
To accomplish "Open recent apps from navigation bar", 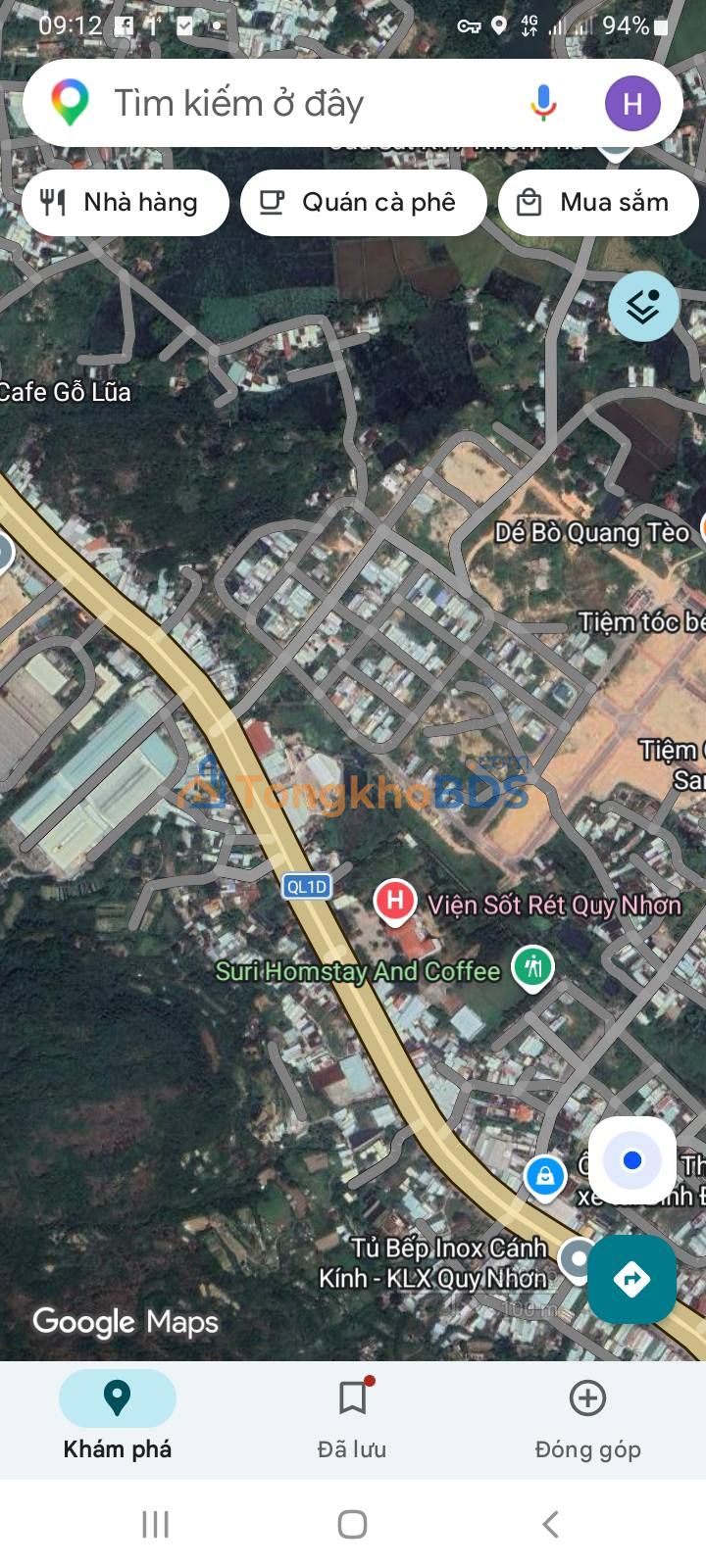I will click(155, 1524).
